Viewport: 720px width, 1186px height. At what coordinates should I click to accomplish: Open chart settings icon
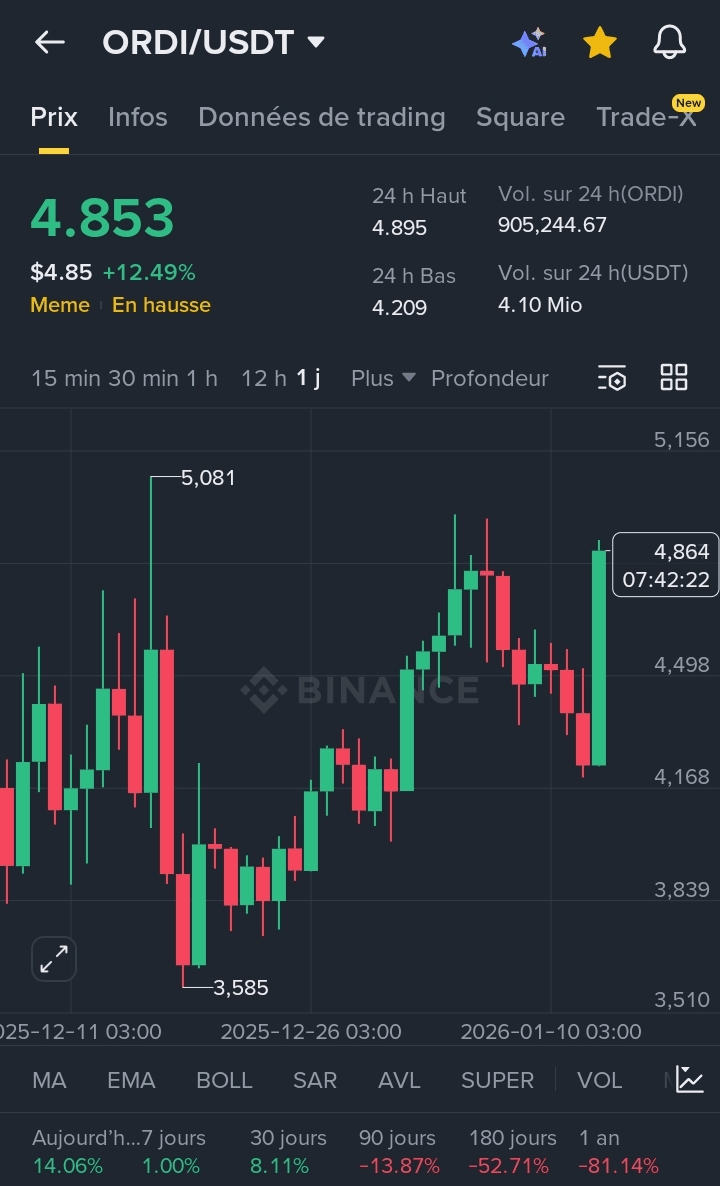click(x=612, y=378)
